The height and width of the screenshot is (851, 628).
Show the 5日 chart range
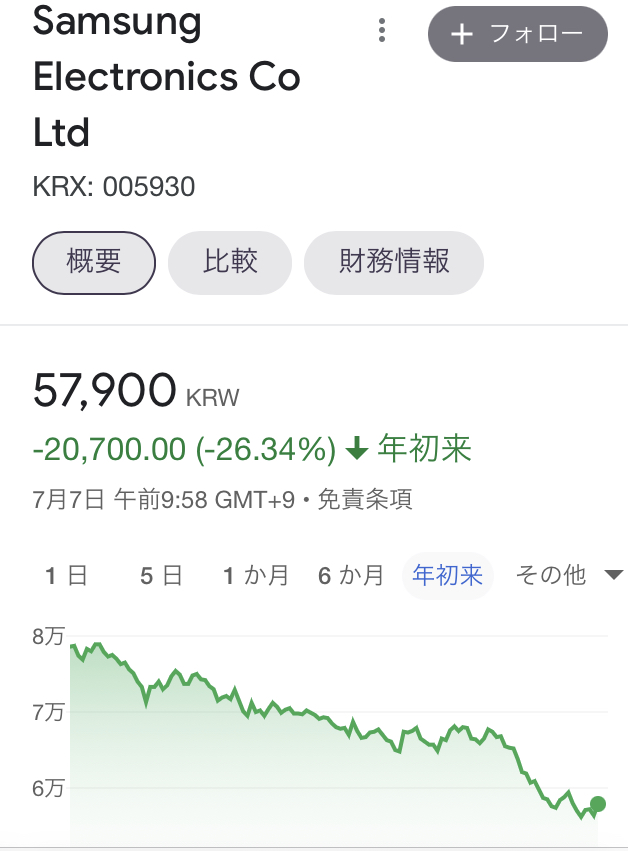161,576
